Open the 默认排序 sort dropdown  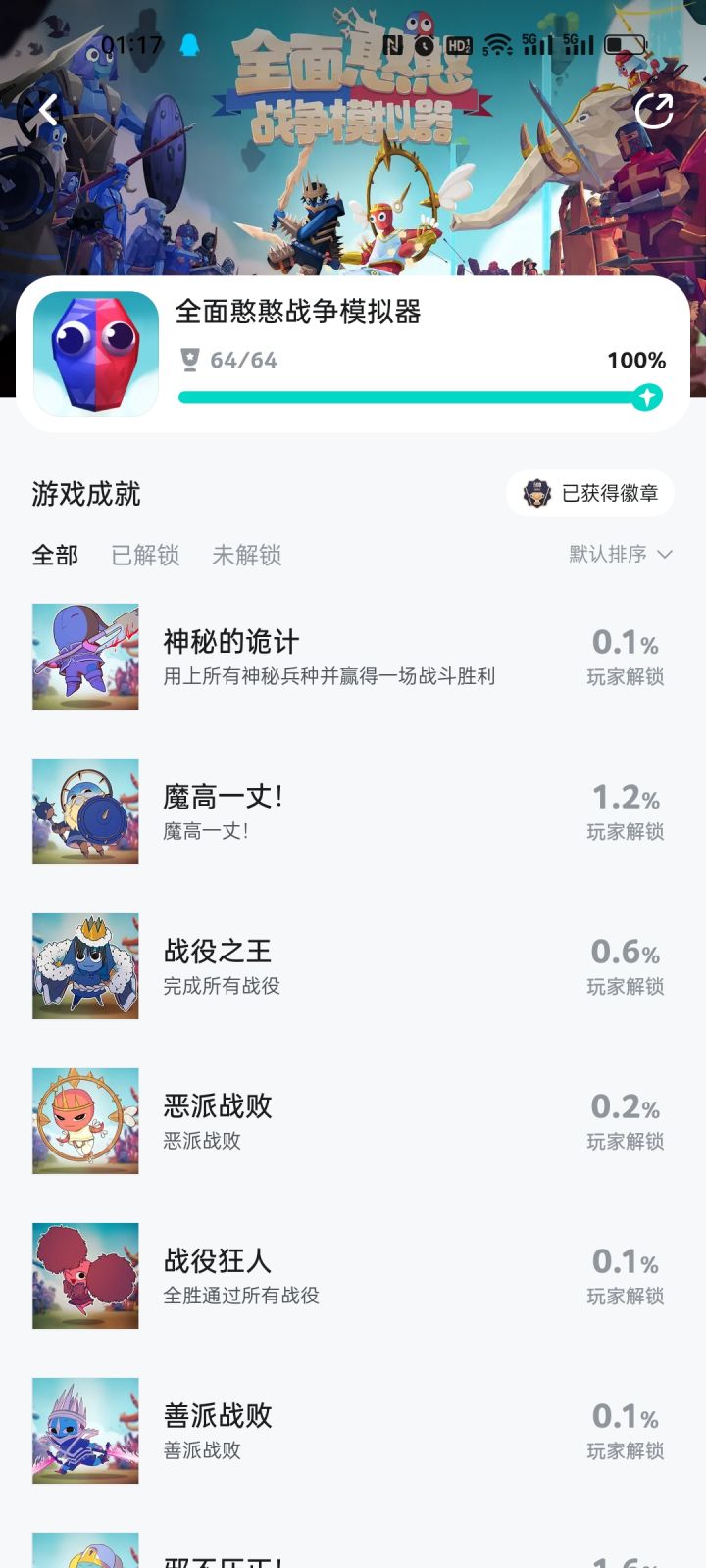pyautogui.click(x=605, y=556)
